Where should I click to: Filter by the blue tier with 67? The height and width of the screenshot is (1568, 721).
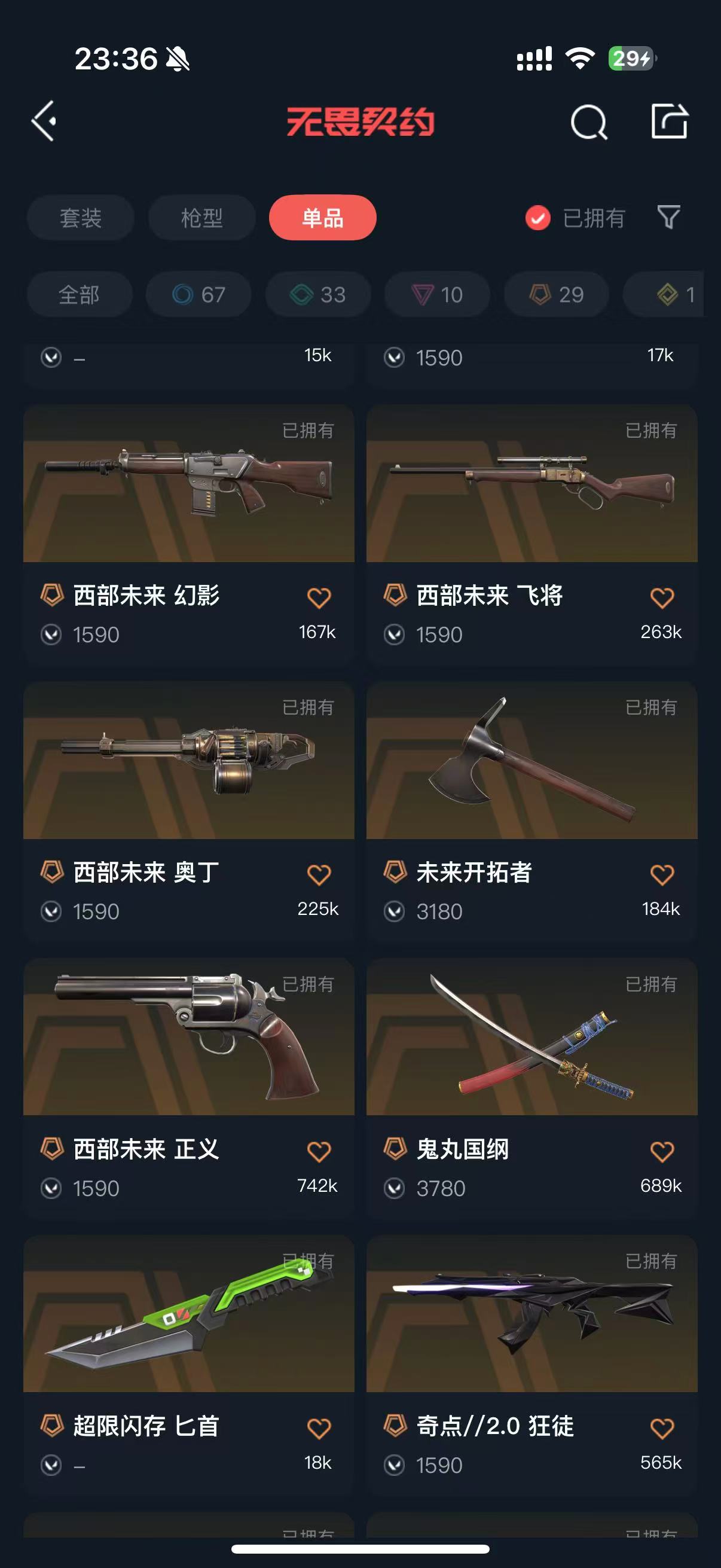[x=198, y=295]
